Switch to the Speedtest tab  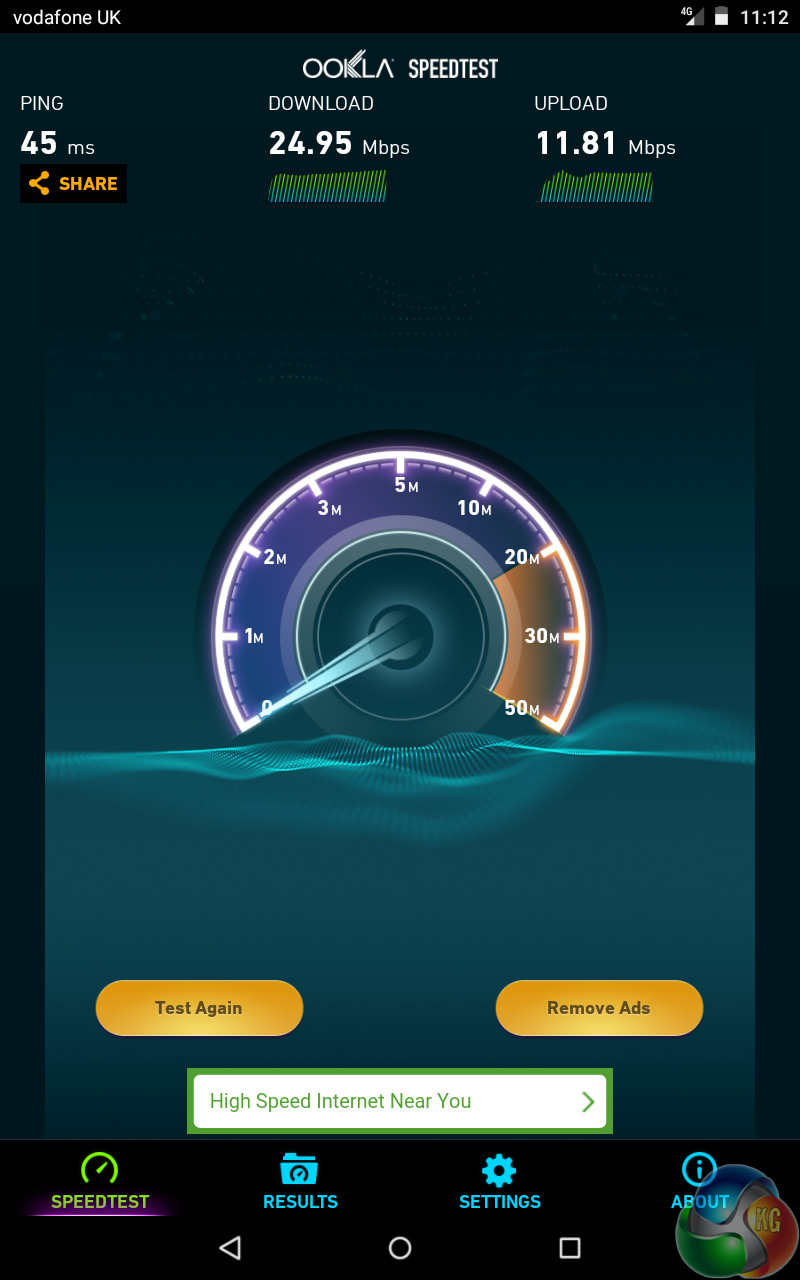(x=100, y=1182)
